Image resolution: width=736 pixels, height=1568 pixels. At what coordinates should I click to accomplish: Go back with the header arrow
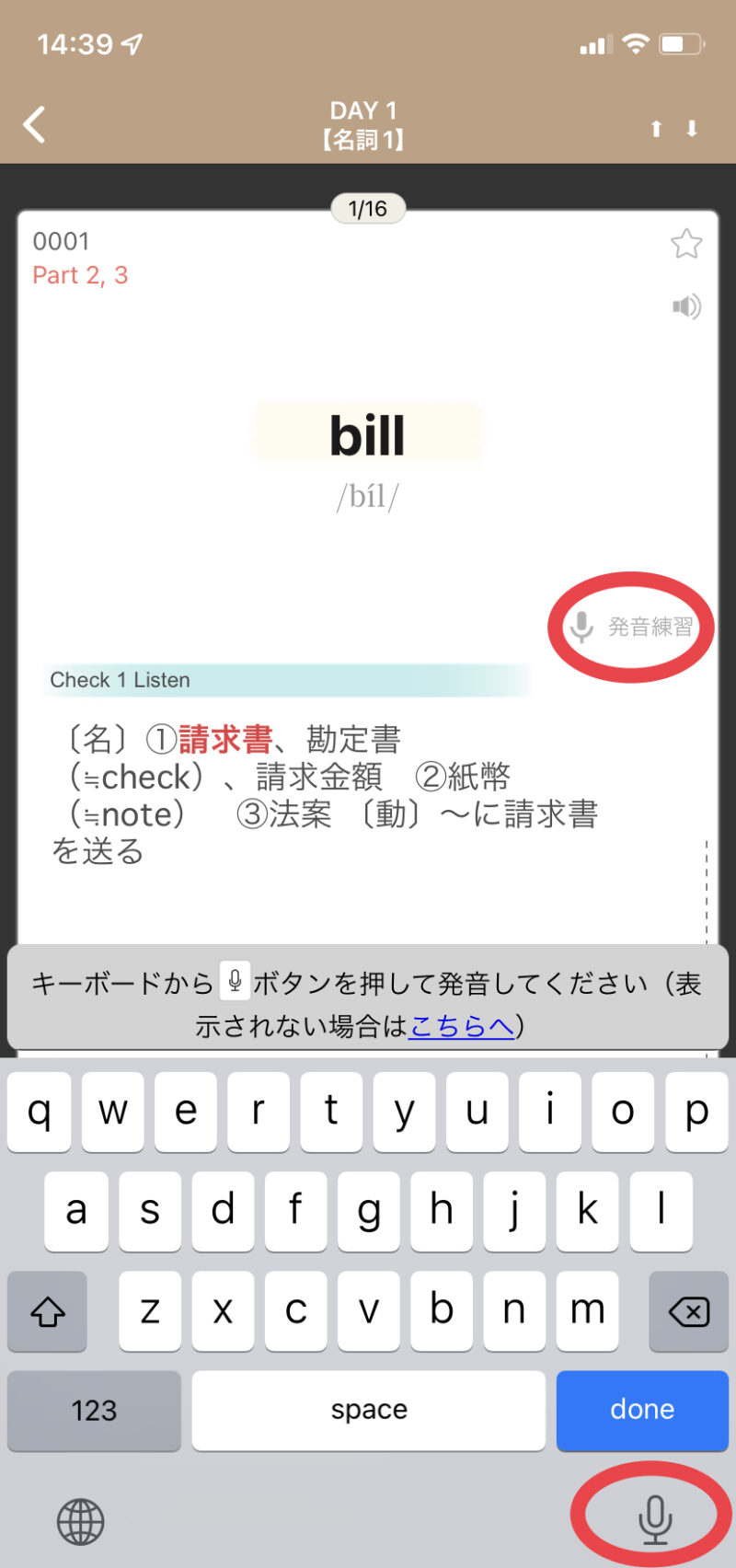point(35,124)
